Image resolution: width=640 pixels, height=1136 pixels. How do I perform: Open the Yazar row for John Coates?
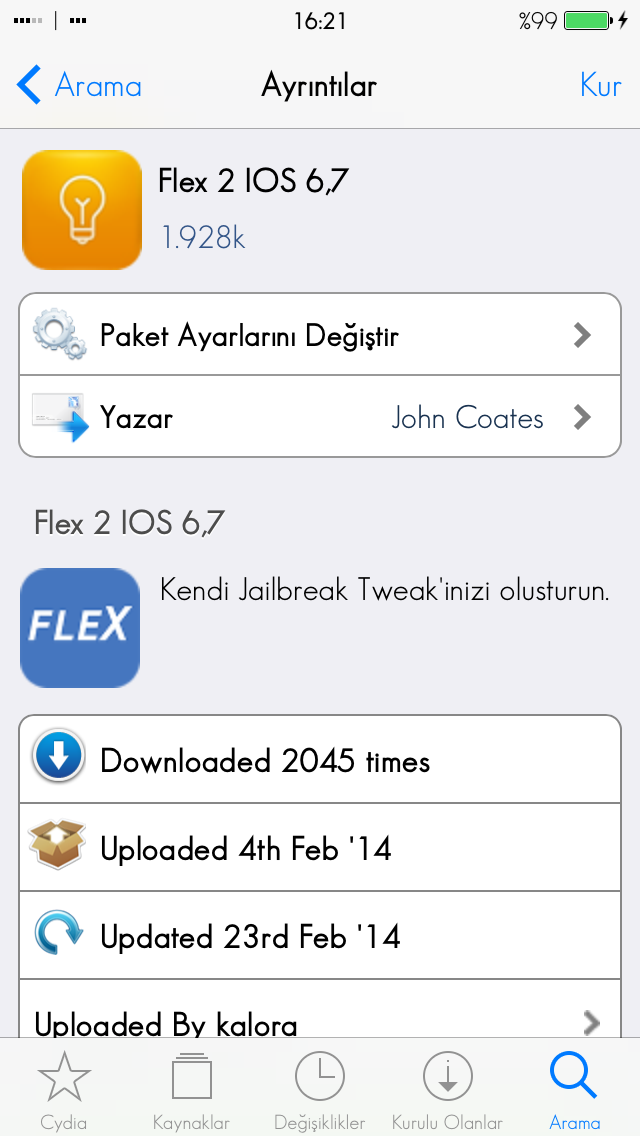pyautogui.click(x=320, y=417)
